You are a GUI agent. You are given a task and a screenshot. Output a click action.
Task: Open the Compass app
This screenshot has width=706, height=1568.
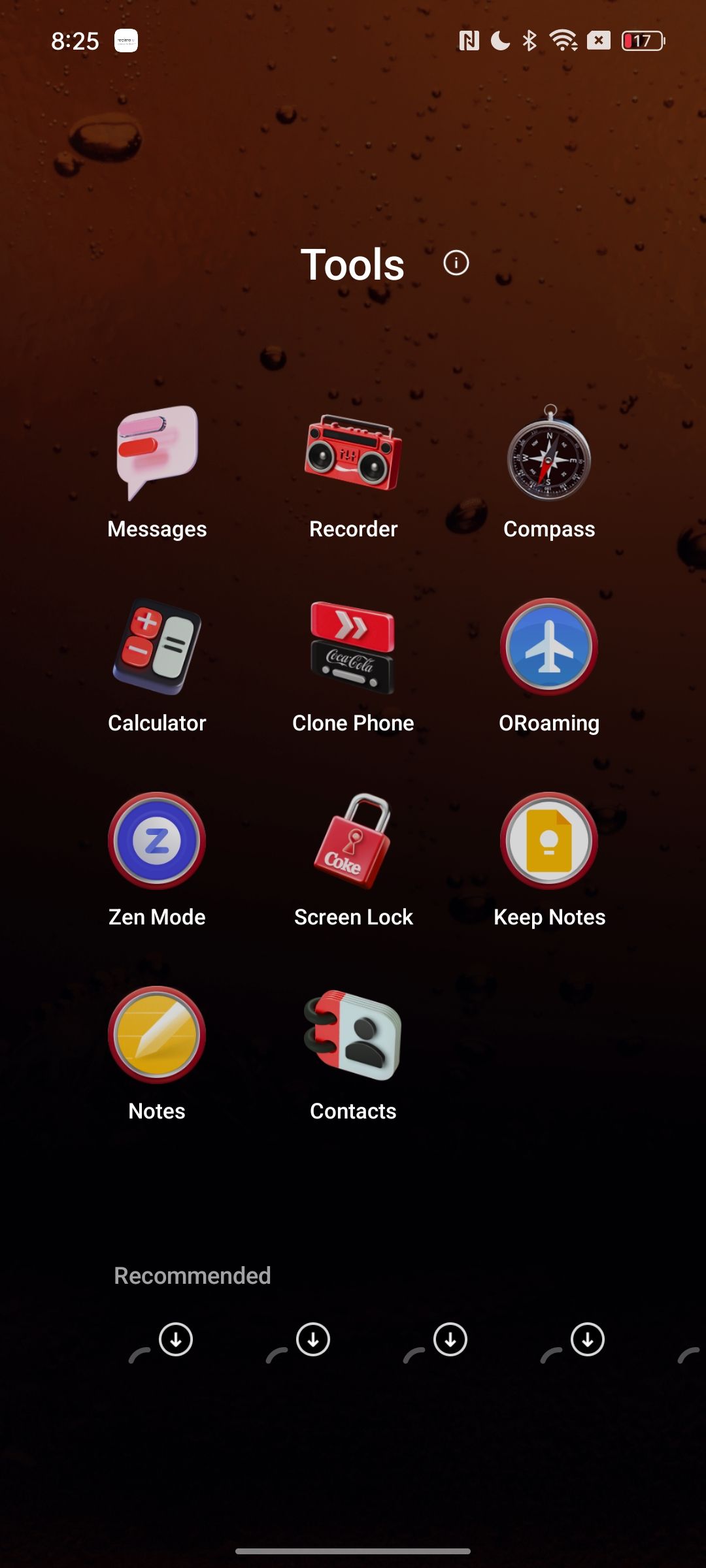[x=549, y=453]
